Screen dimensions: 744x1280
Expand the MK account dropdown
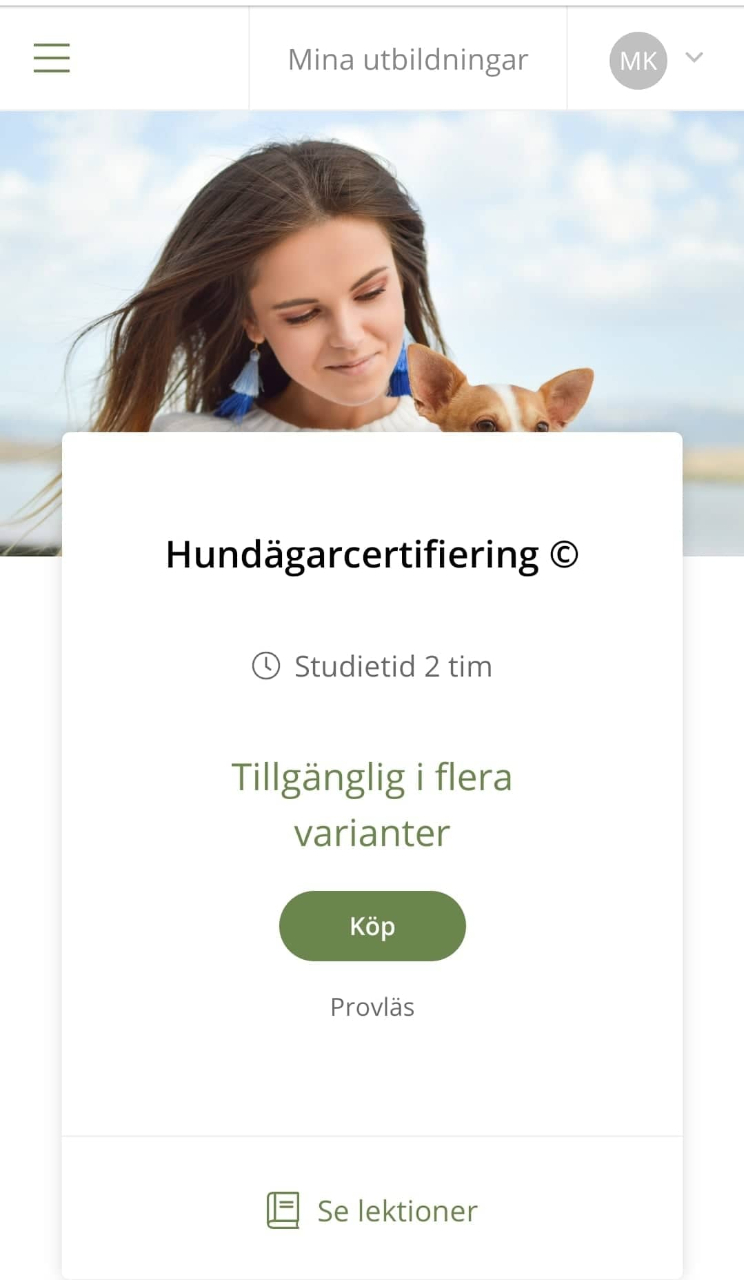(657, 60)
